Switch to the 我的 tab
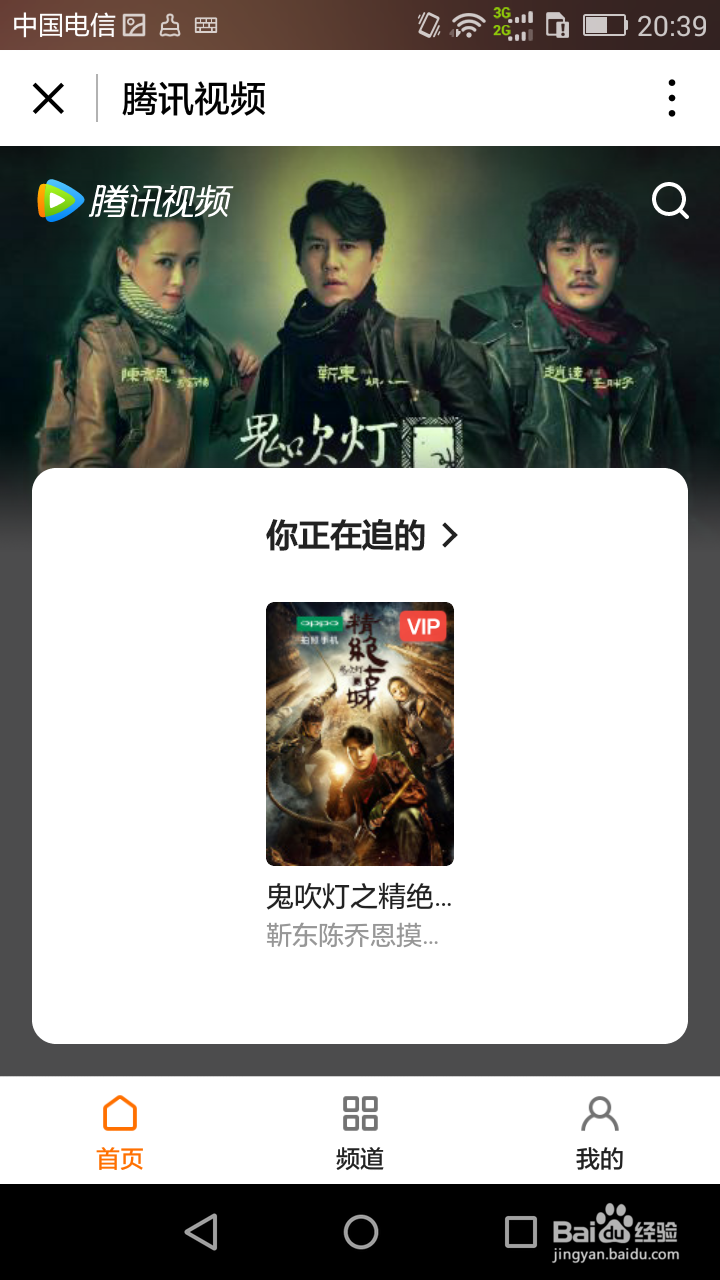 [x=598, y=1158]
